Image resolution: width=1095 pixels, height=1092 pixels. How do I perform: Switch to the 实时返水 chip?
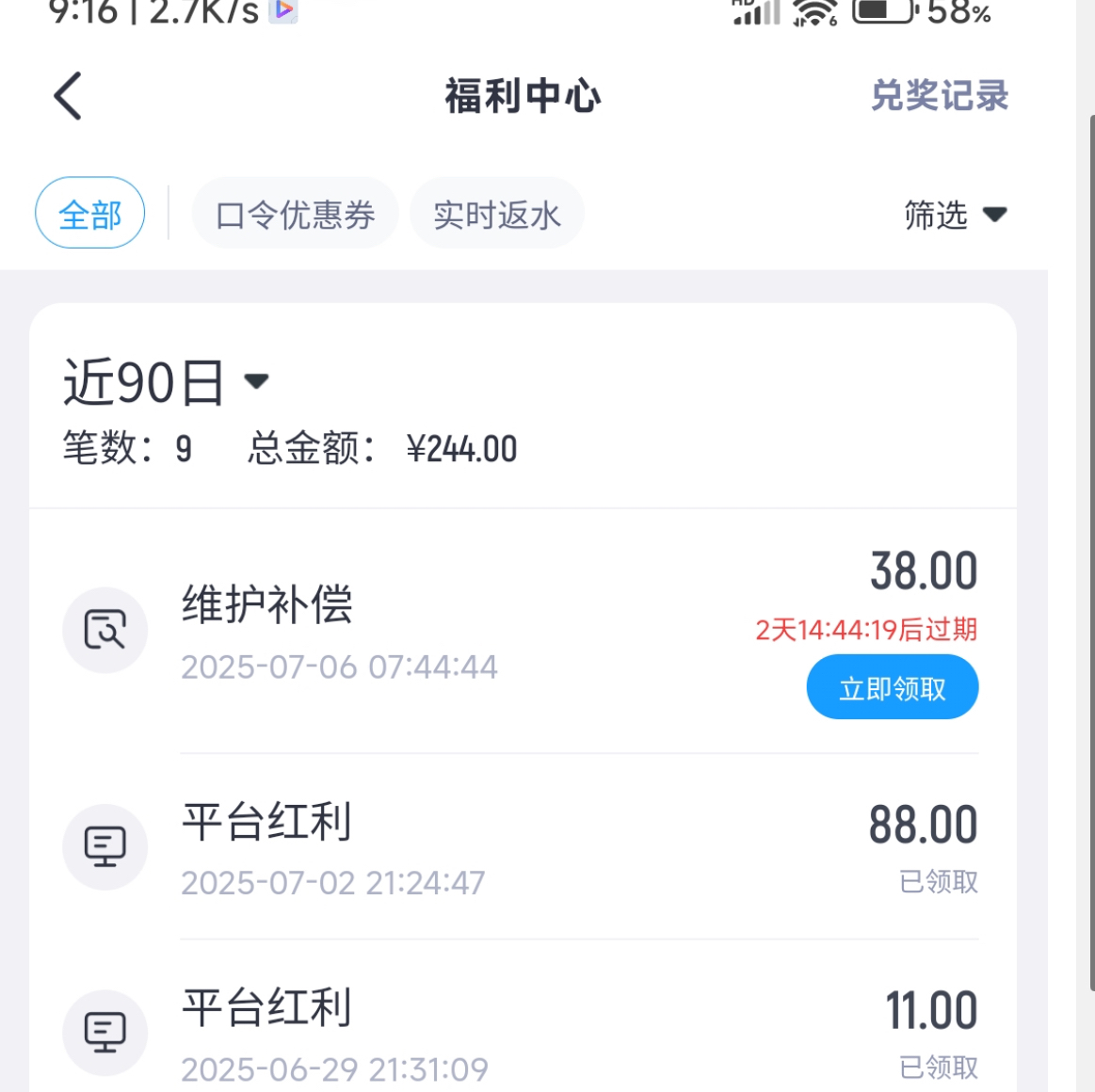coord(497,214)
